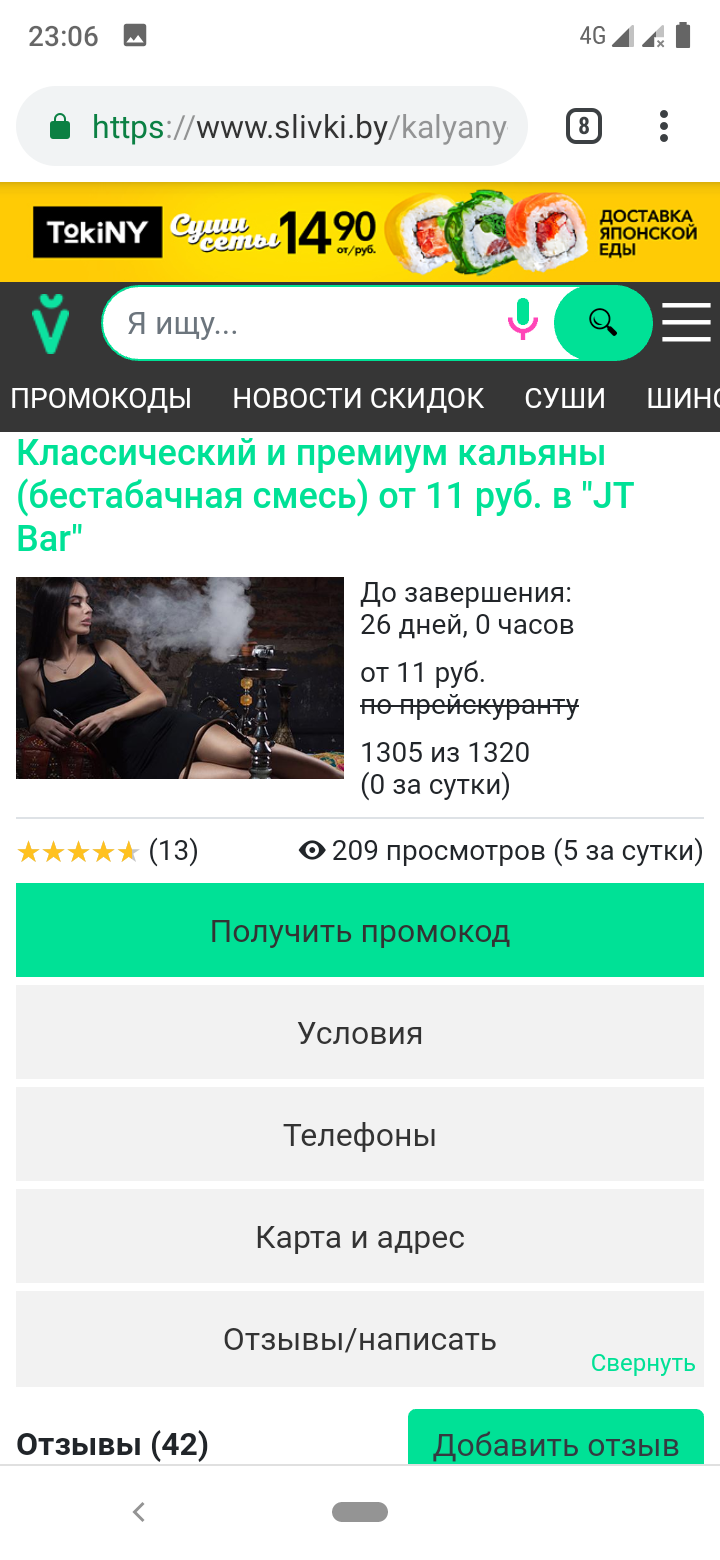Open the TokiNY sushi banner ad

click(x=360, y=232)
